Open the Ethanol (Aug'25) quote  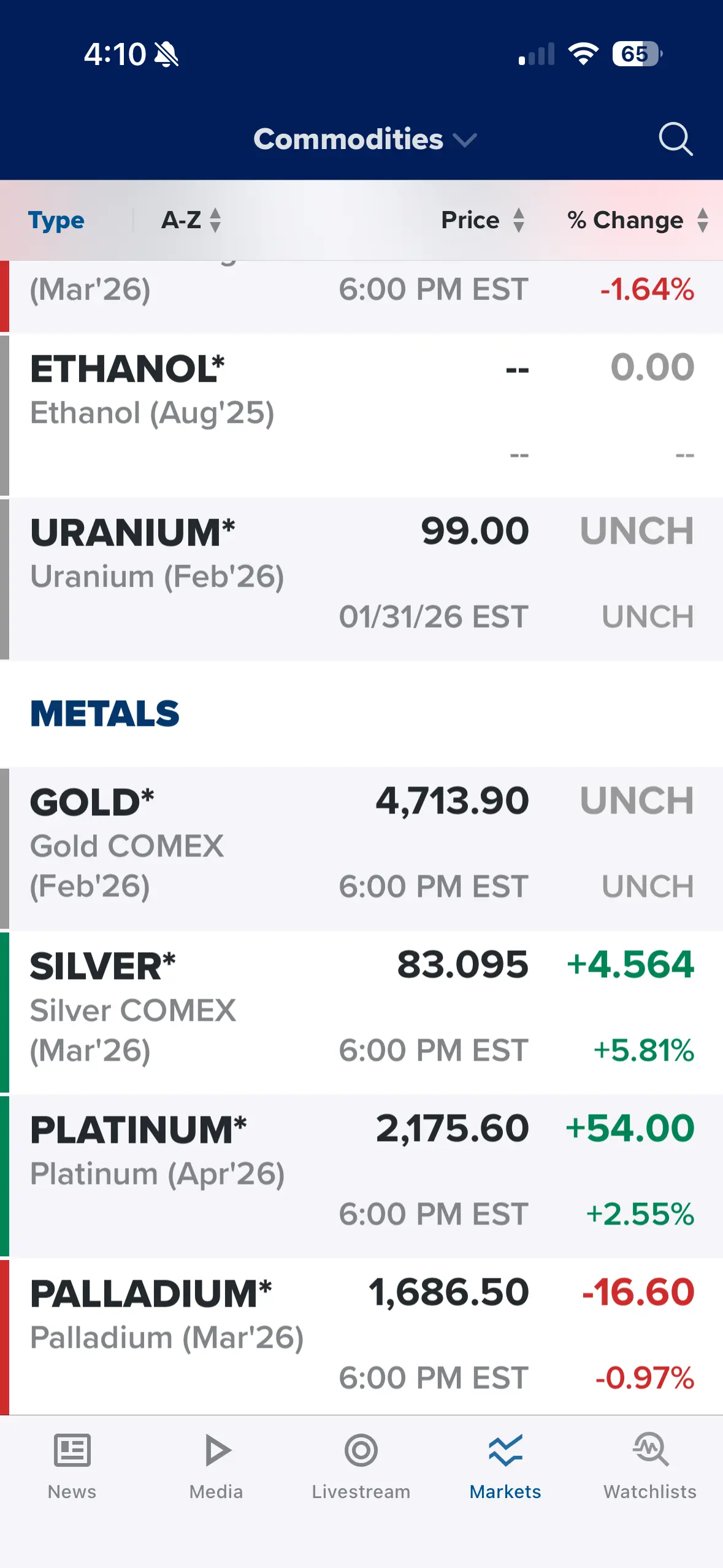(362, 415)
